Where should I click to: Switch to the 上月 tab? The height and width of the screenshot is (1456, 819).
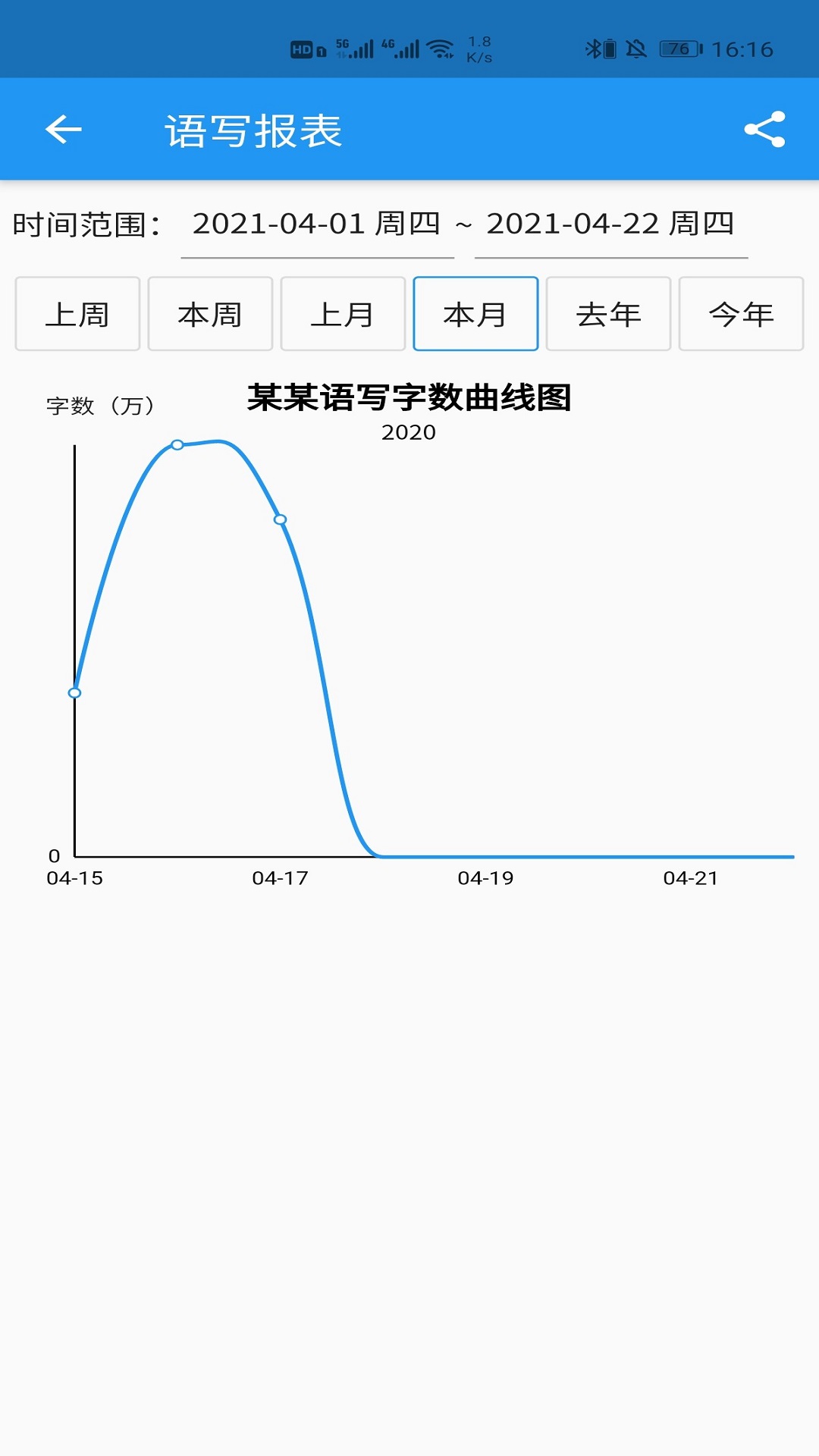343,314
